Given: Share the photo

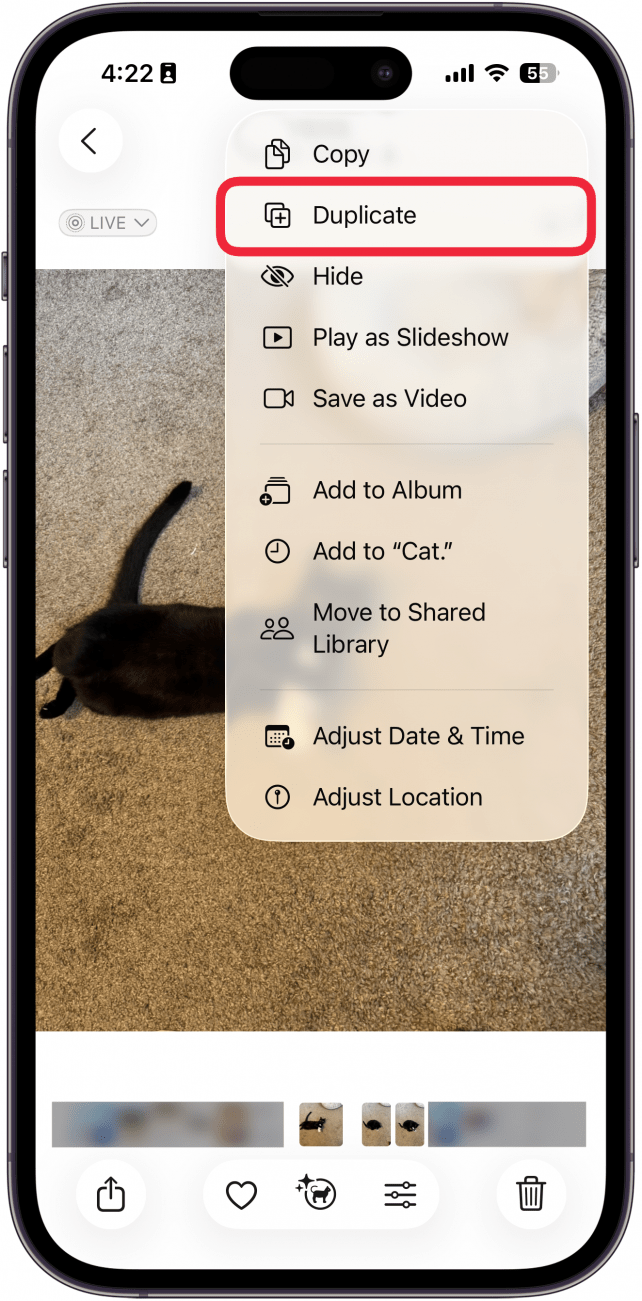Looking at the screenshot, I should click(x=111, y=1194).
